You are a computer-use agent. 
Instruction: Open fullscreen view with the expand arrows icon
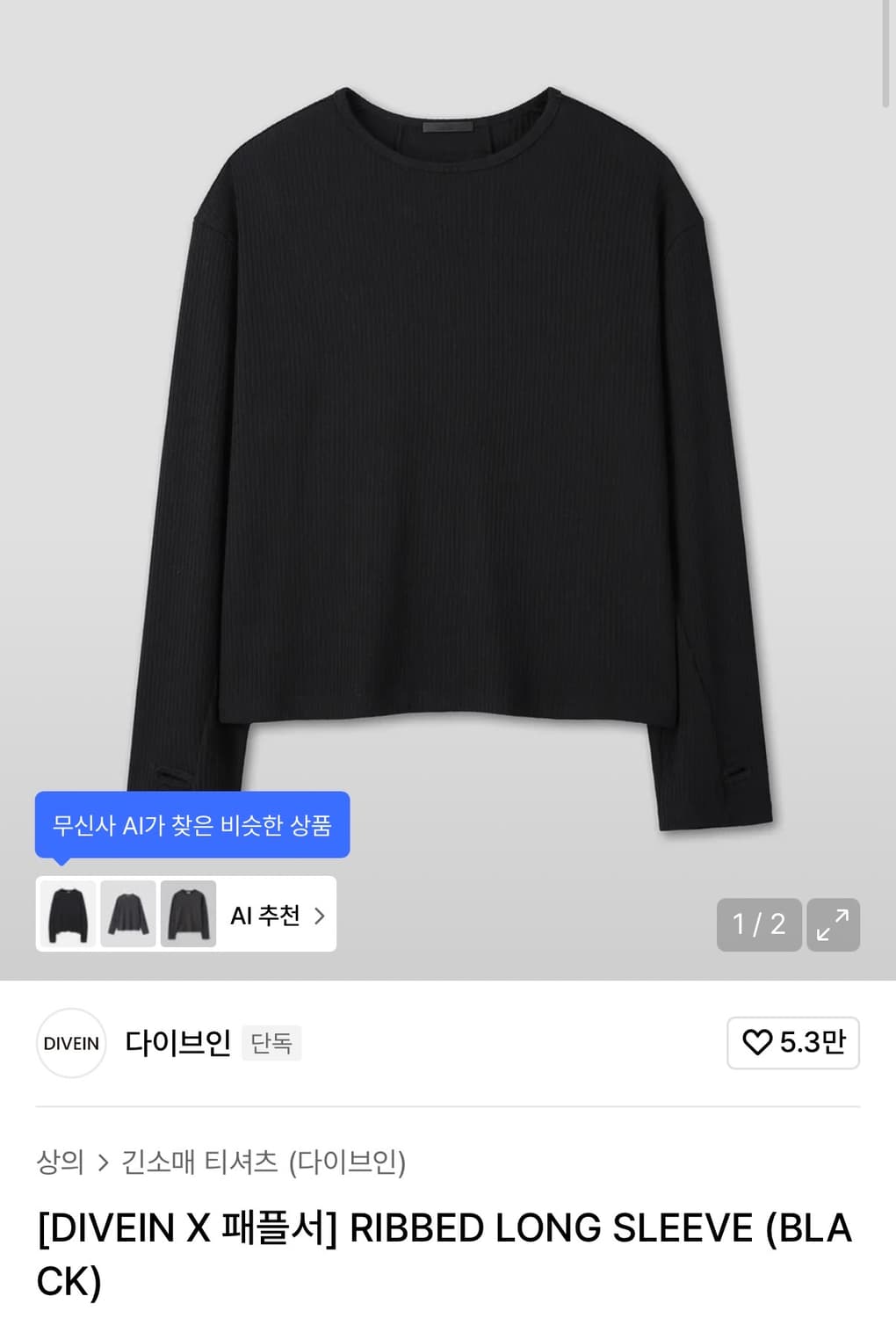(833, 925)
